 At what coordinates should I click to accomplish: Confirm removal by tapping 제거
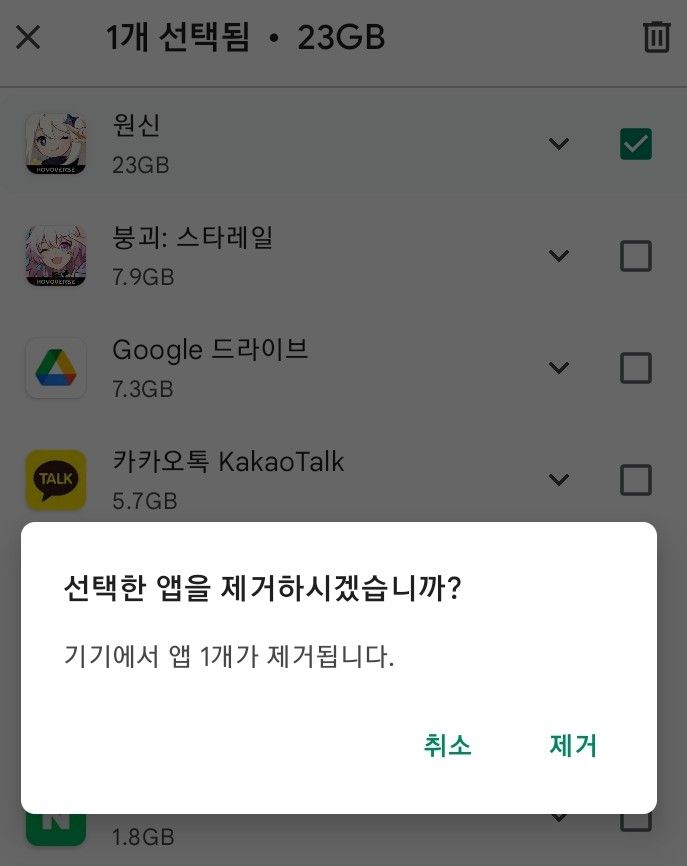(x=573, y=746)
